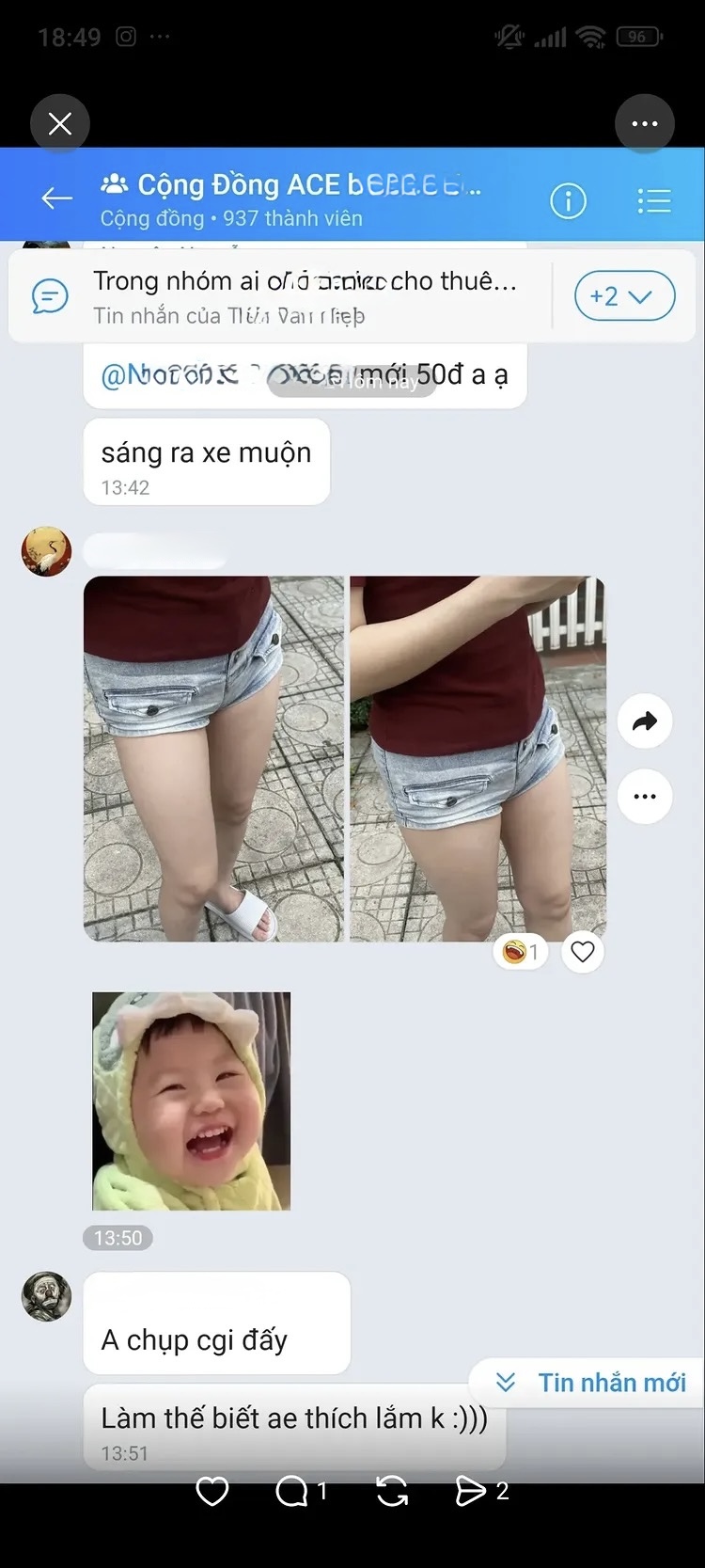This screenshot has height=1568, width=705.
Task: Open the overflow menu at top right
Action: [x=645, y=123]
